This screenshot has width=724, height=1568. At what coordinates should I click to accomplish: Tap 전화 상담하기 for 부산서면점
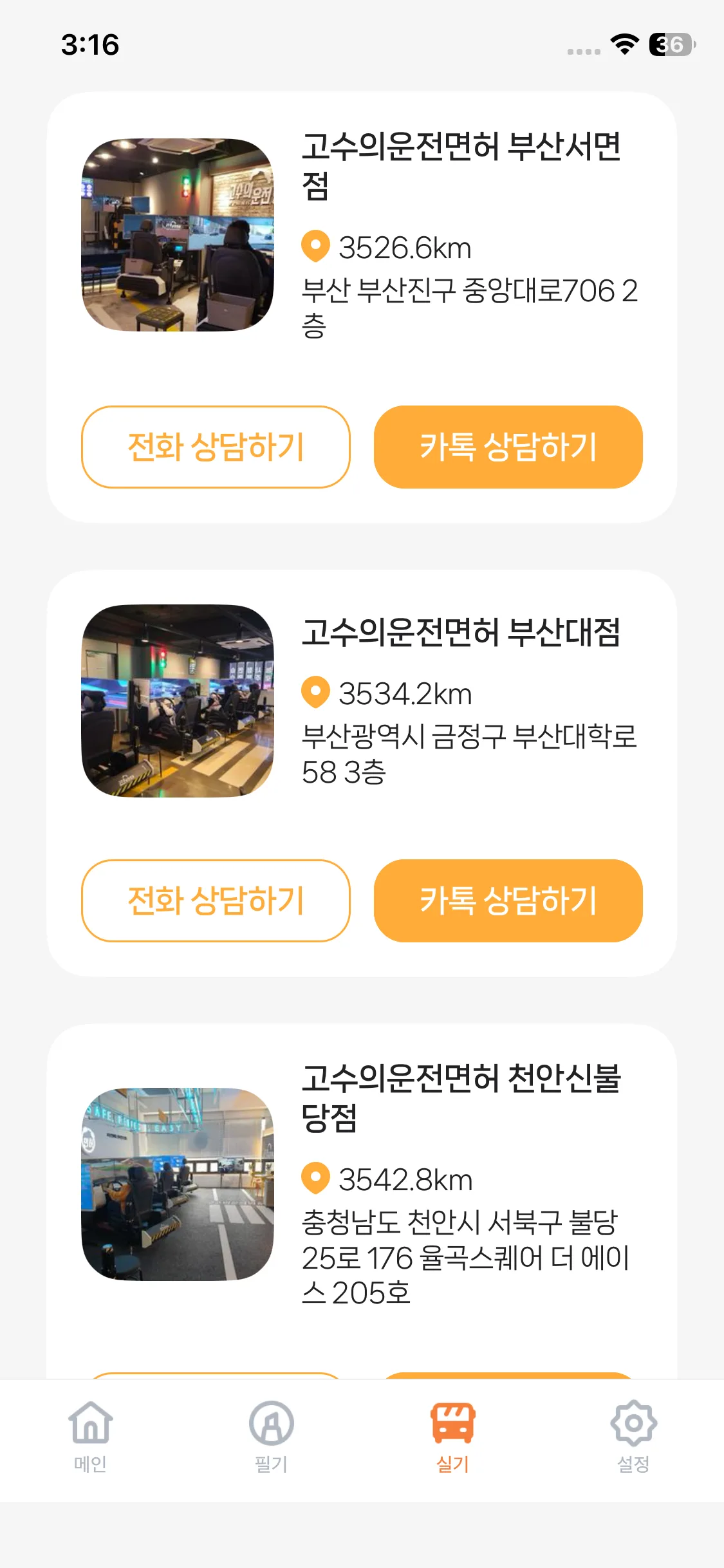point(216,447)
